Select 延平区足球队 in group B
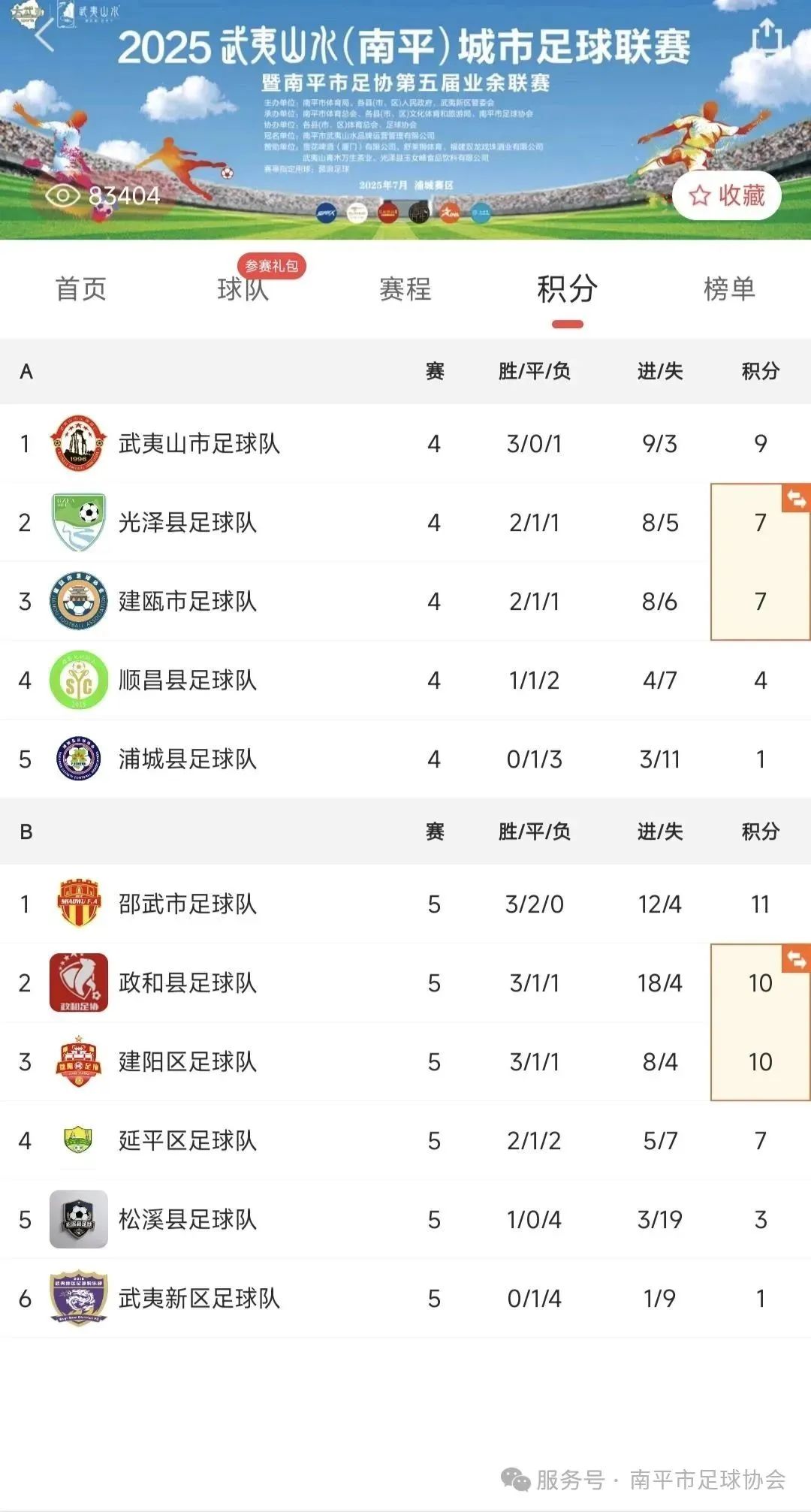 pyautogui.click(x=188, y=1141)
